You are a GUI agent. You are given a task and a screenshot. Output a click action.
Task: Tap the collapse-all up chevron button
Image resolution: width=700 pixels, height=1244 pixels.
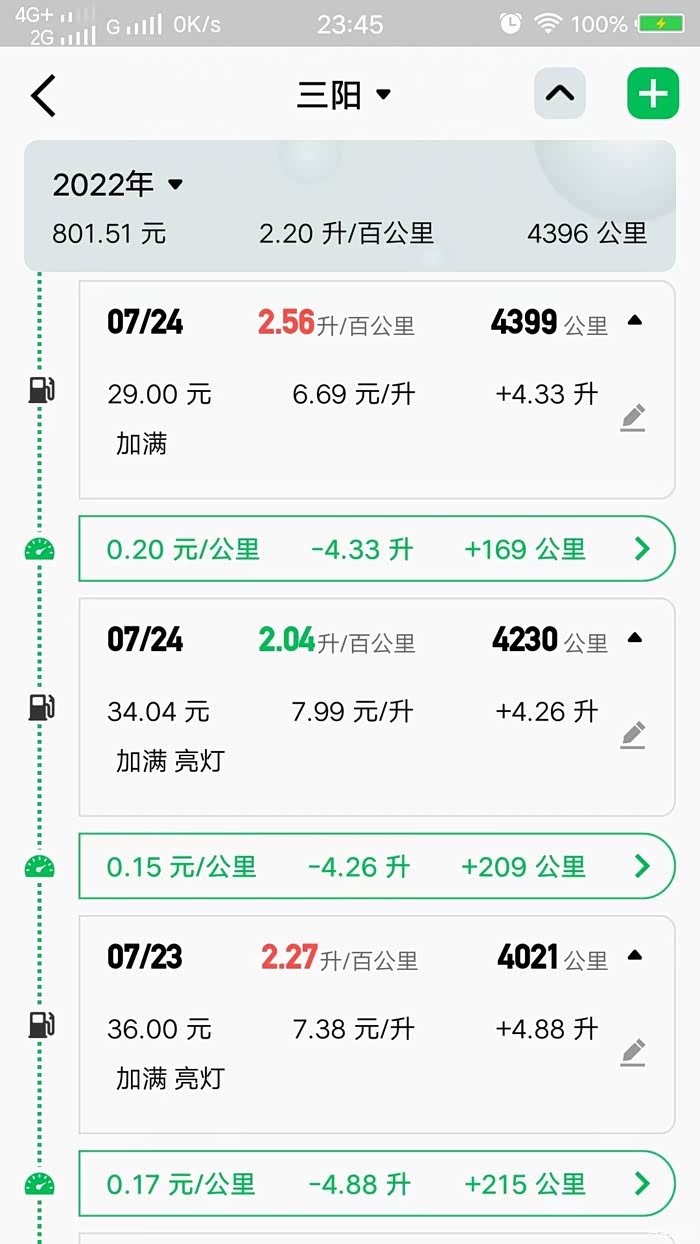[x=560, y=94]
